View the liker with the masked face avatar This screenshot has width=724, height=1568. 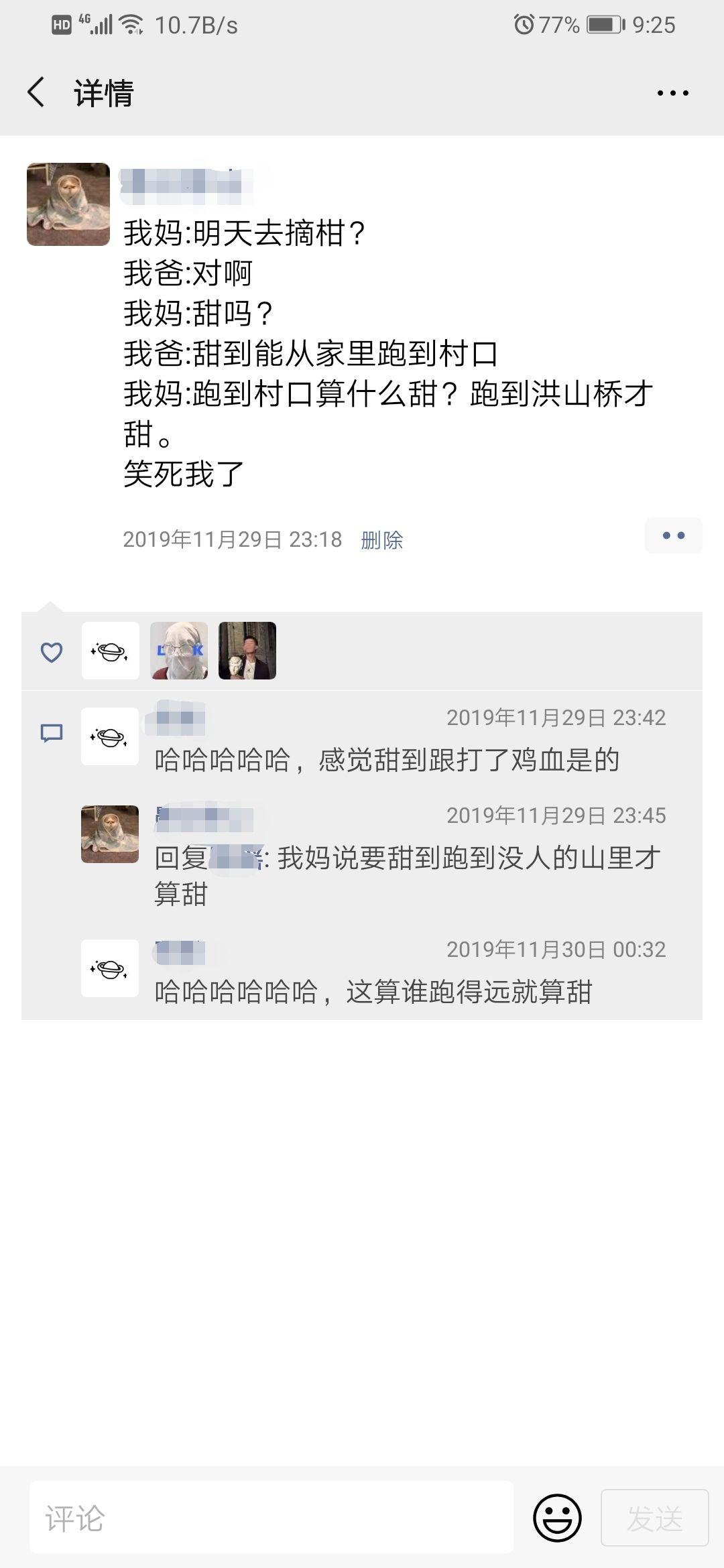[x=179, y=651]
